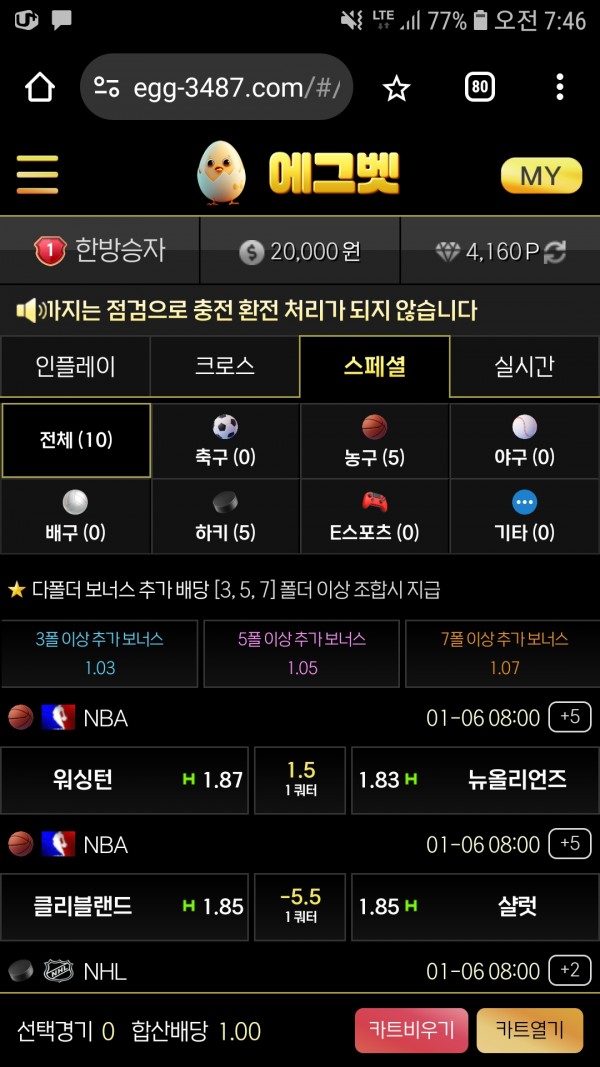Viewport: 600px width, 1067px height.
Task: Pick 클리블랜드 at odds 1.85
Action: [x=124, y=907]
